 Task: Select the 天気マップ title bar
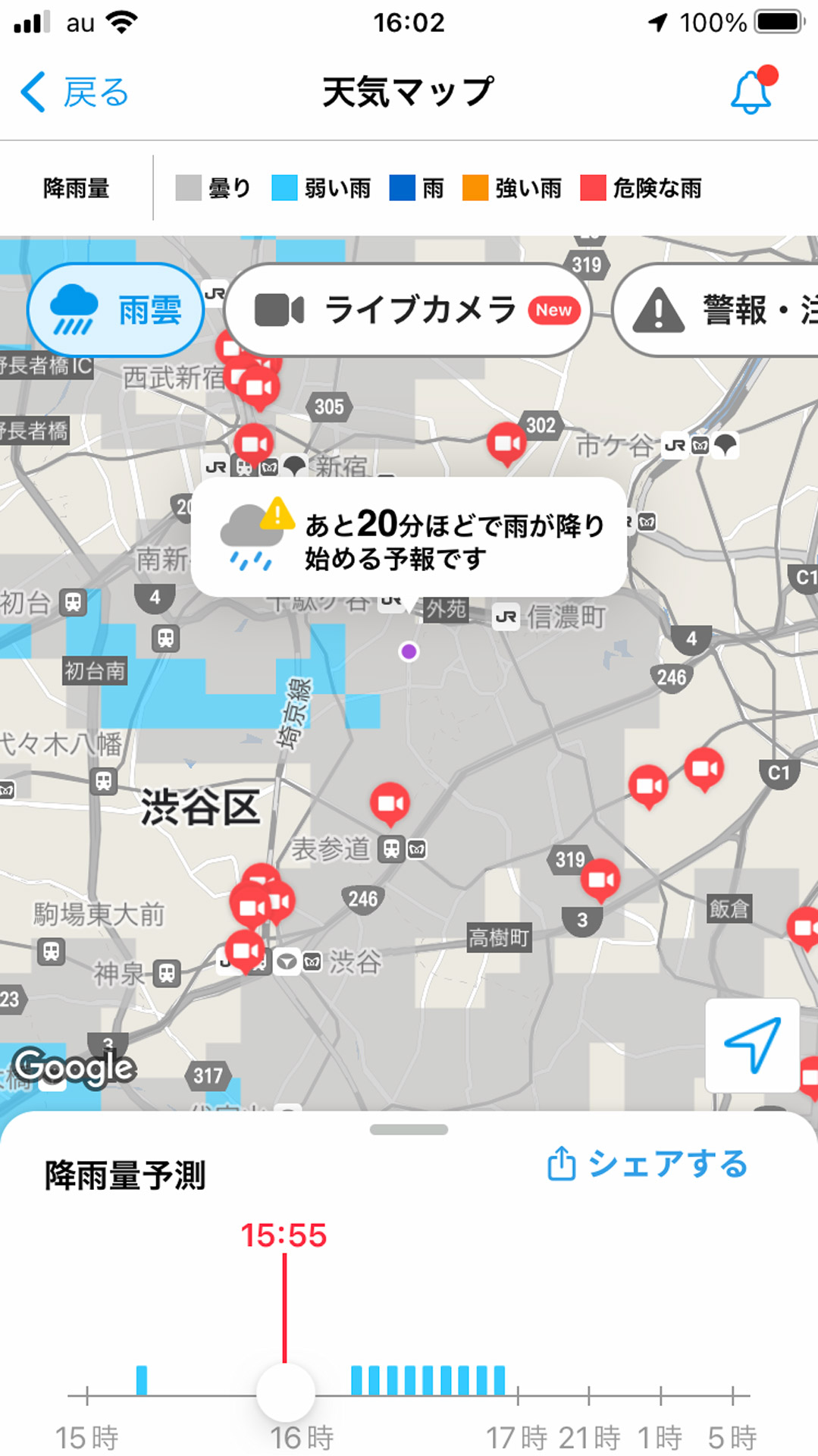(x=407, y=89)
